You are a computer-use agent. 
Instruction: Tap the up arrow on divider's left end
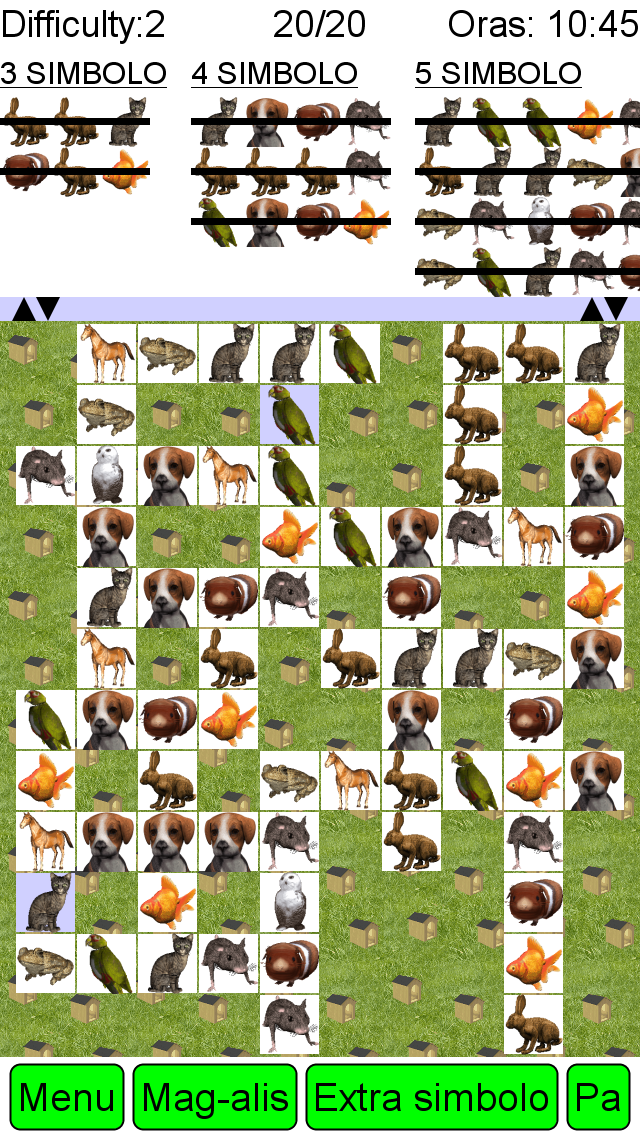click(24, 309)
